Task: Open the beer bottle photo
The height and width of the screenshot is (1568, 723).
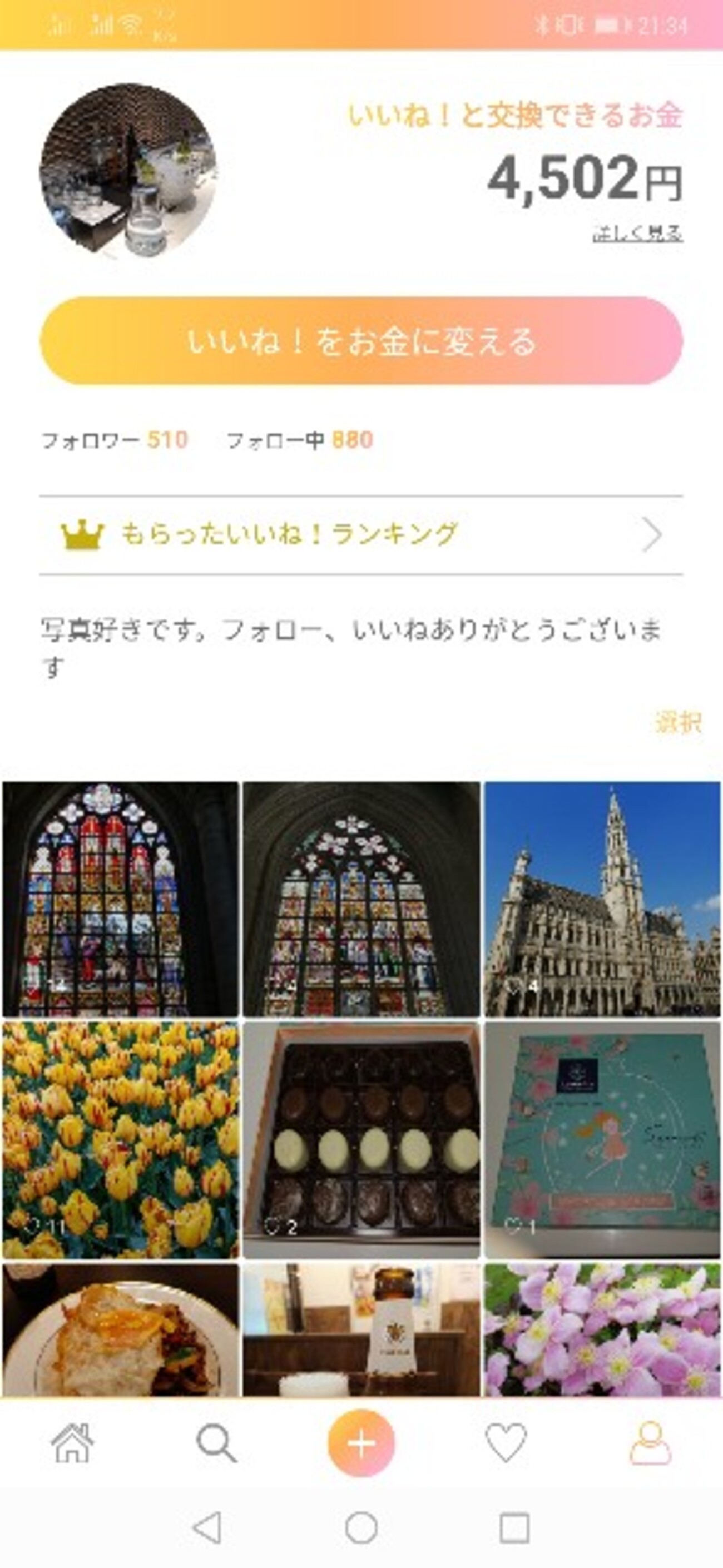Action: [x=361, y=1331]
